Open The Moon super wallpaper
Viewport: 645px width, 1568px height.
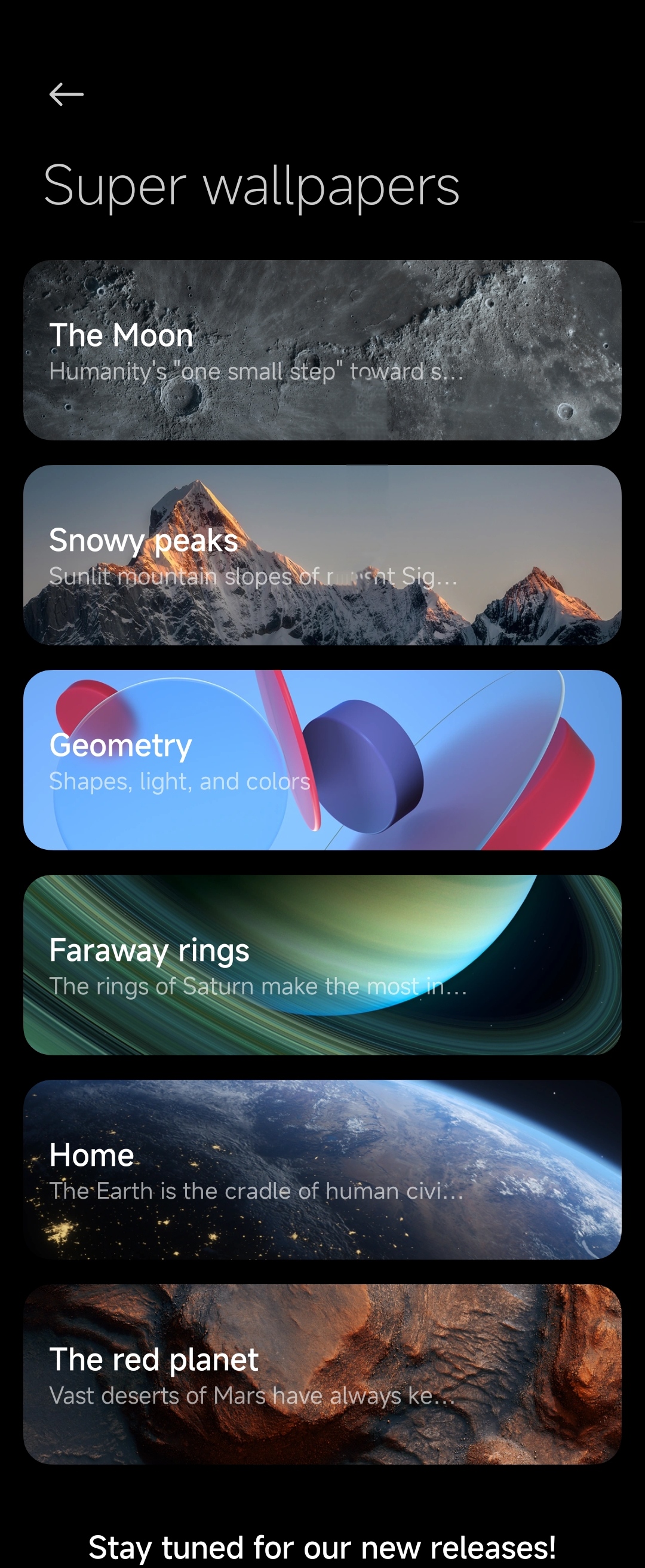click(322, 350)
